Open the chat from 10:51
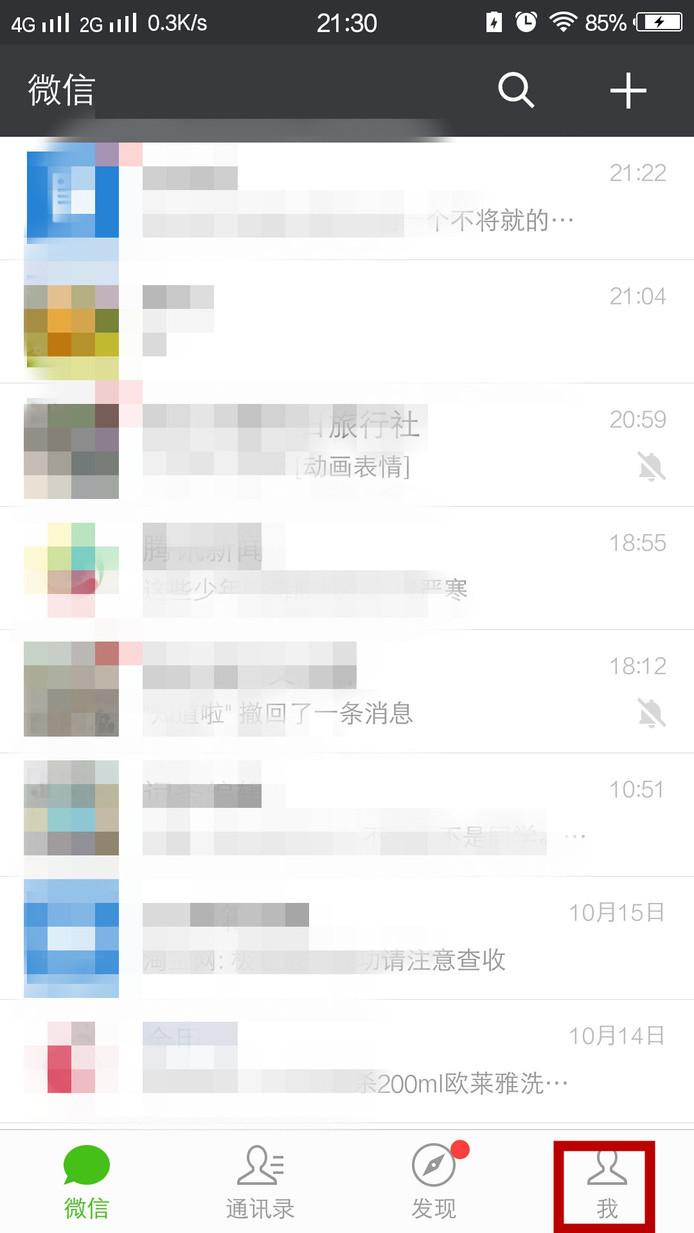The image size is (694, 1233). [347, 814]
